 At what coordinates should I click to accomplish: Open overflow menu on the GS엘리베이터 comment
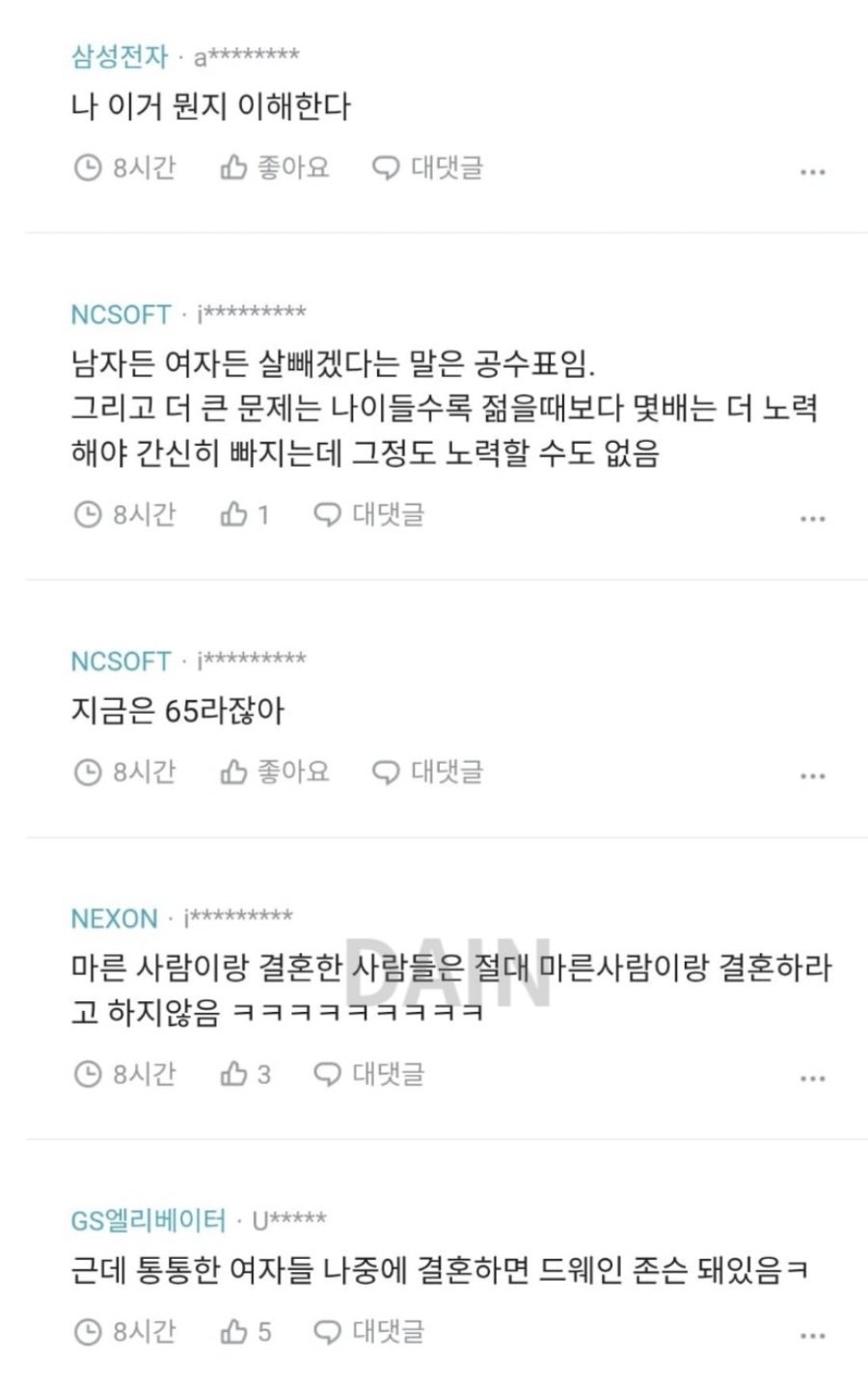tap(812, 1336)
